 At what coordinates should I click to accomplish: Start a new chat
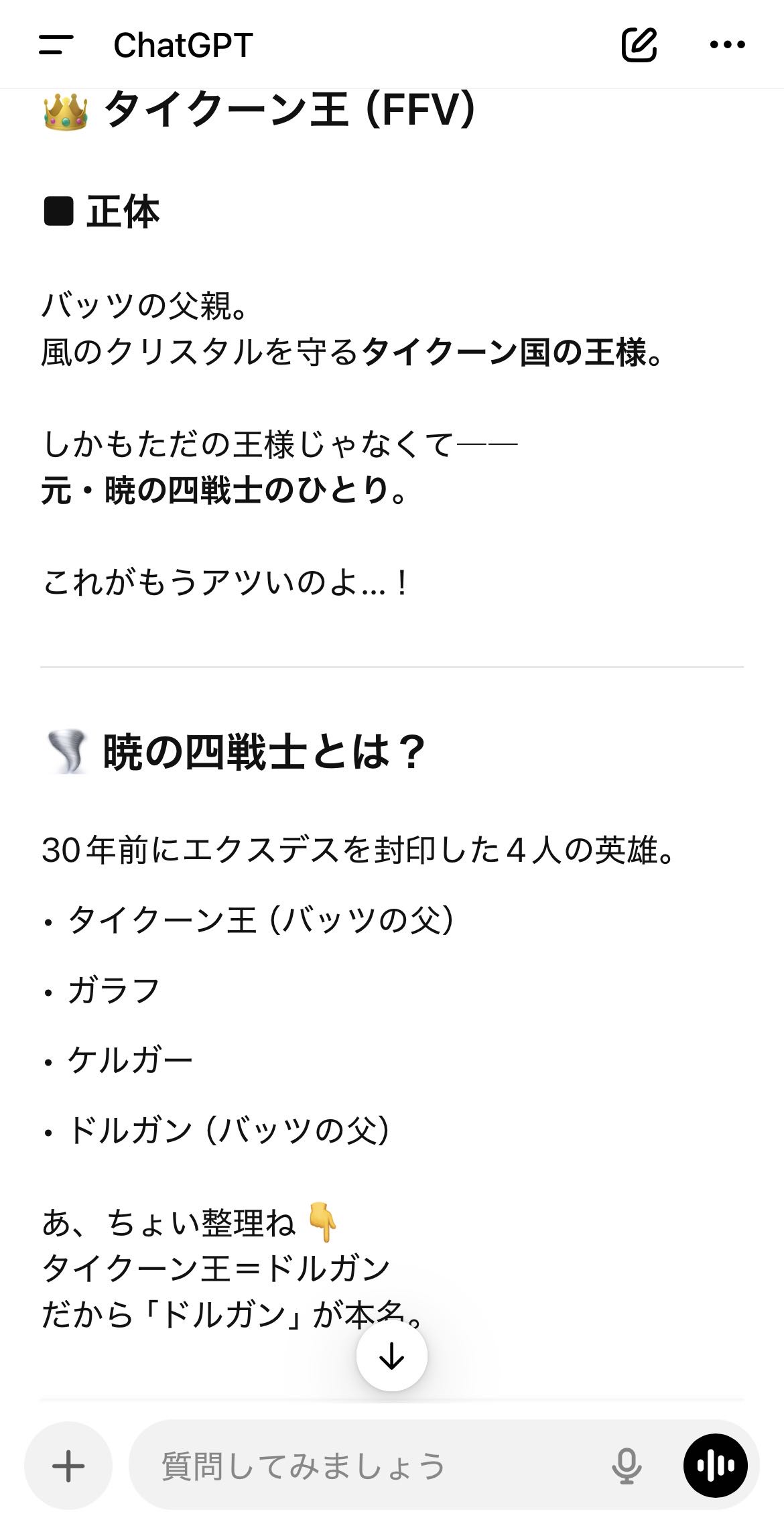point(639,45)
